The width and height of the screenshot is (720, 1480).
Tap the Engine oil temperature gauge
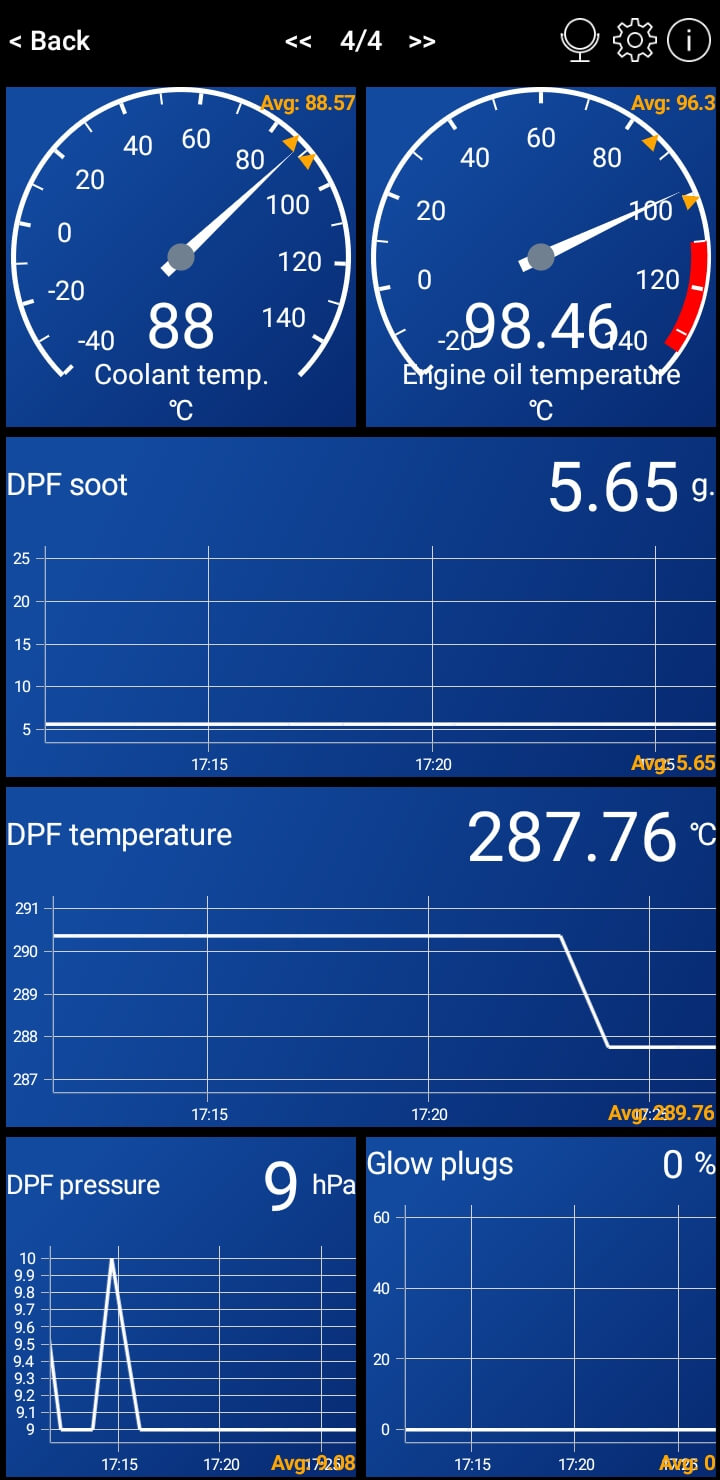coord(540,255)
